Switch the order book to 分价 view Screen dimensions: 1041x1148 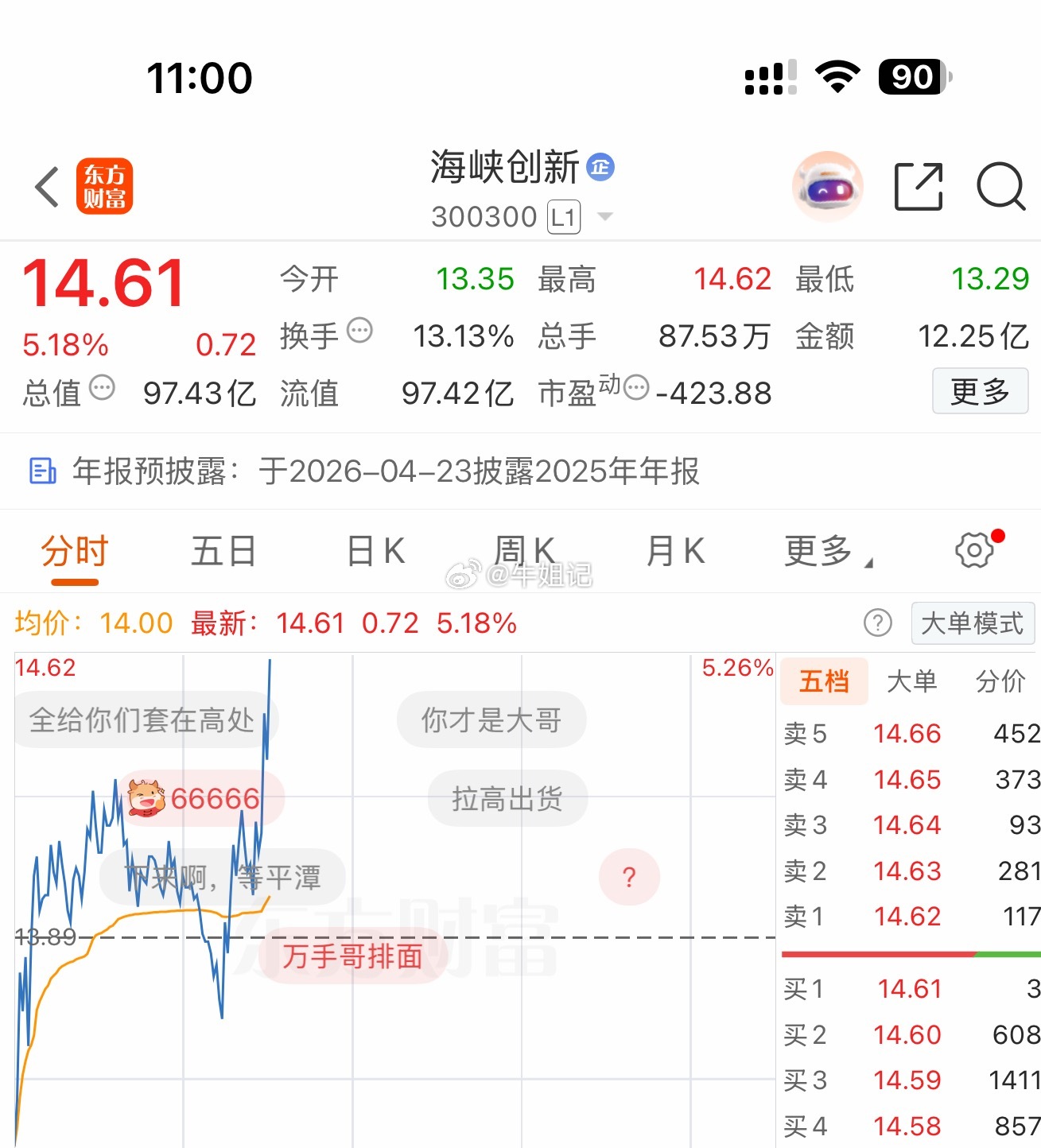(x=1000, y=682)
